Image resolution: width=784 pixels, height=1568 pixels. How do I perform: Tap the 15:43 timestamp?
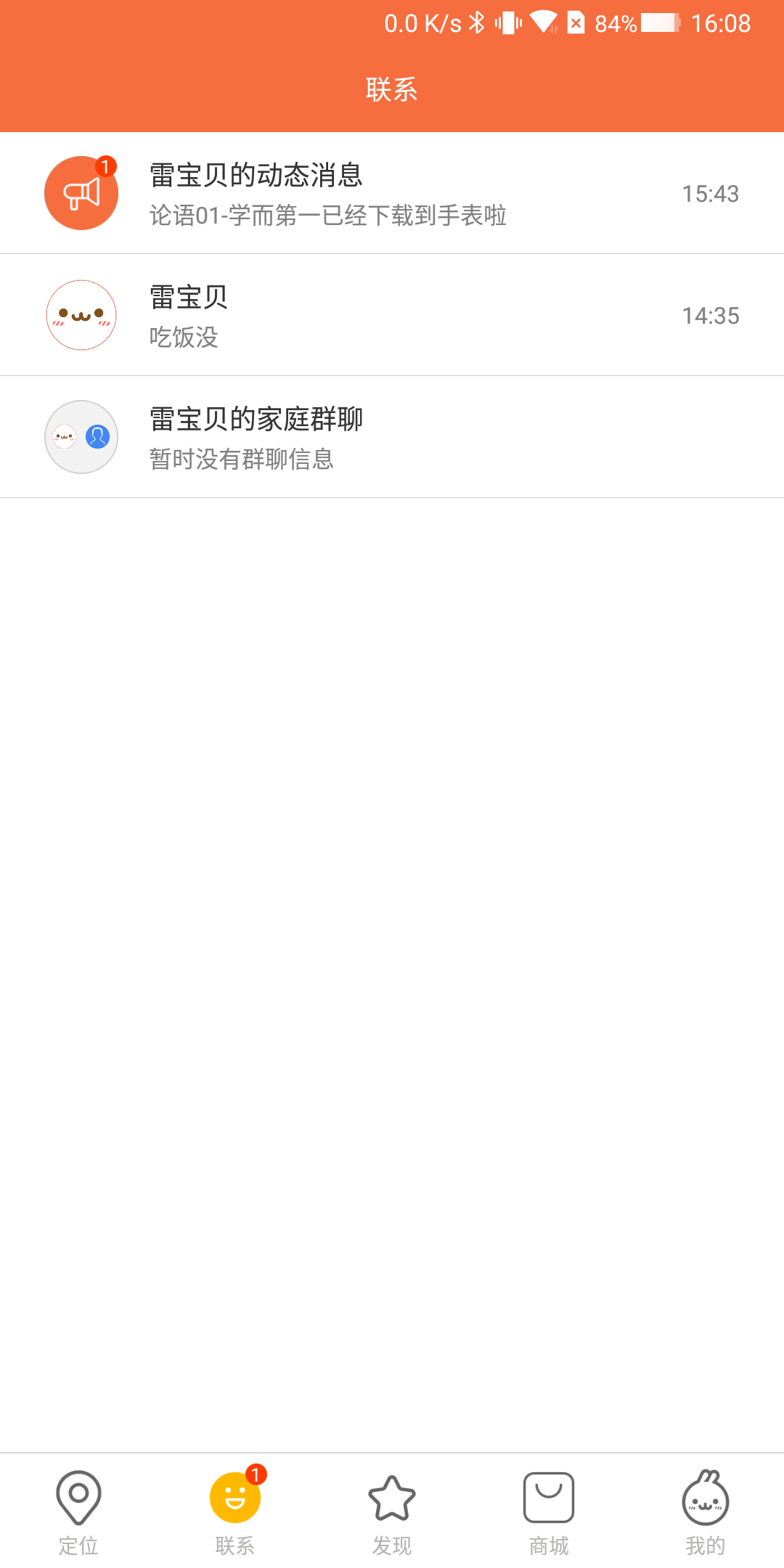tap(711, 193)
